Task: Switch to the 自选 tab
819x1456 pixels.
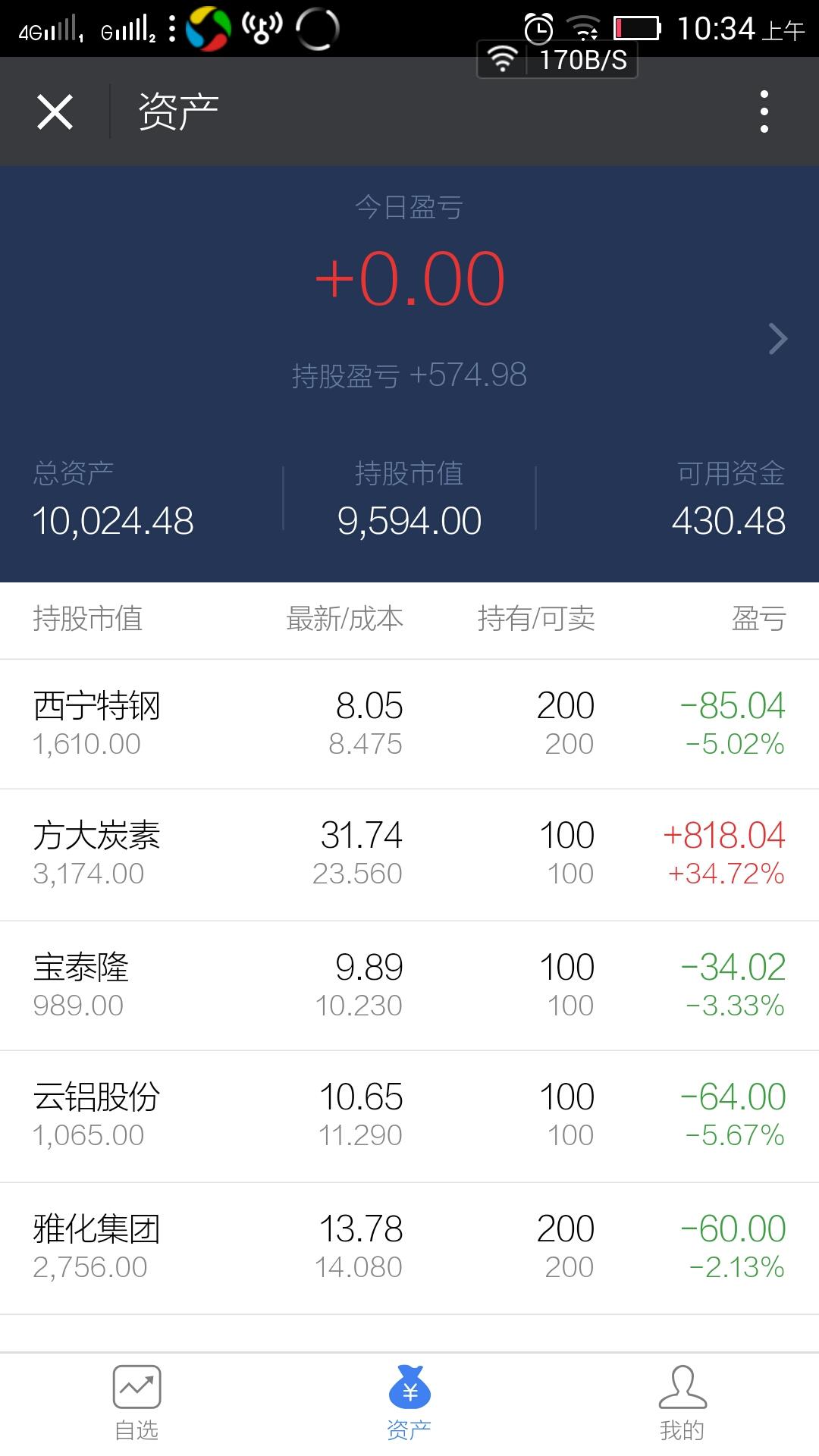Action: pos(136,1404)
